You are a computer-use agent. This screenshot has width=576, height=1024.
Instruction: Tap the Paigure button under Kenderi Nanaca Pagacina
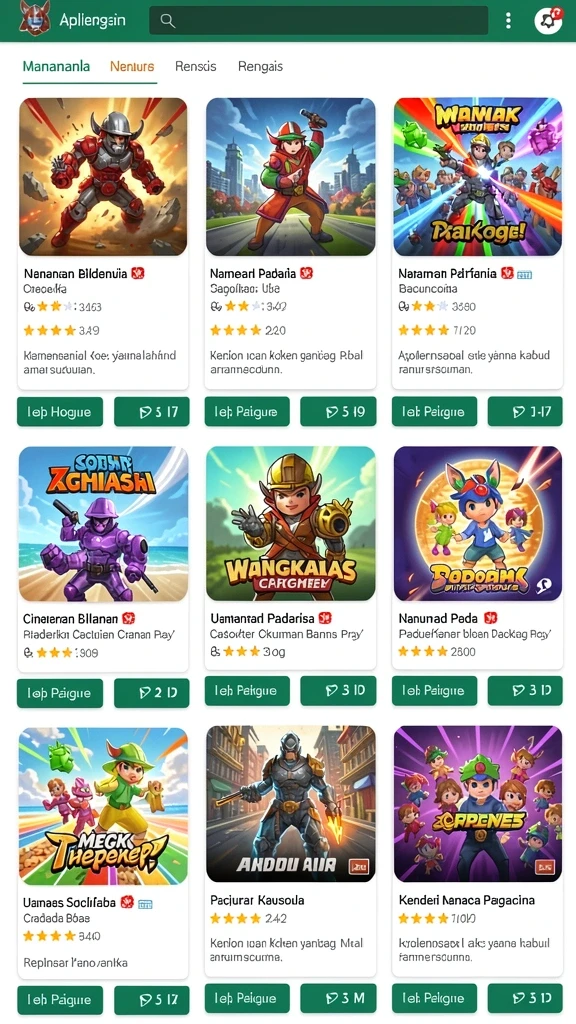[434, 999]
